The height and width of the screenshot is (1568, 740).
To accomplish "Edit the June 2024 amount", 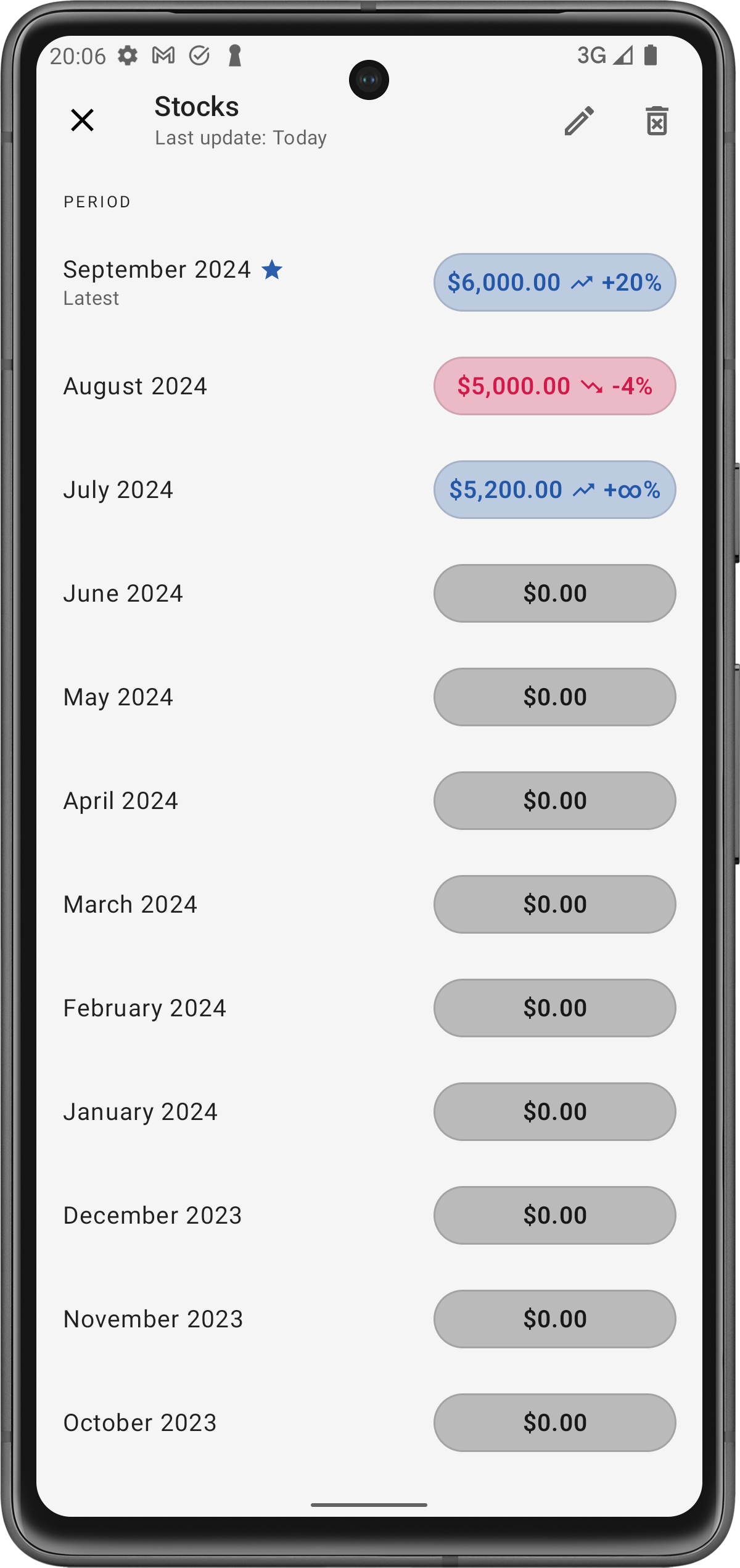I will pos(554,594).
